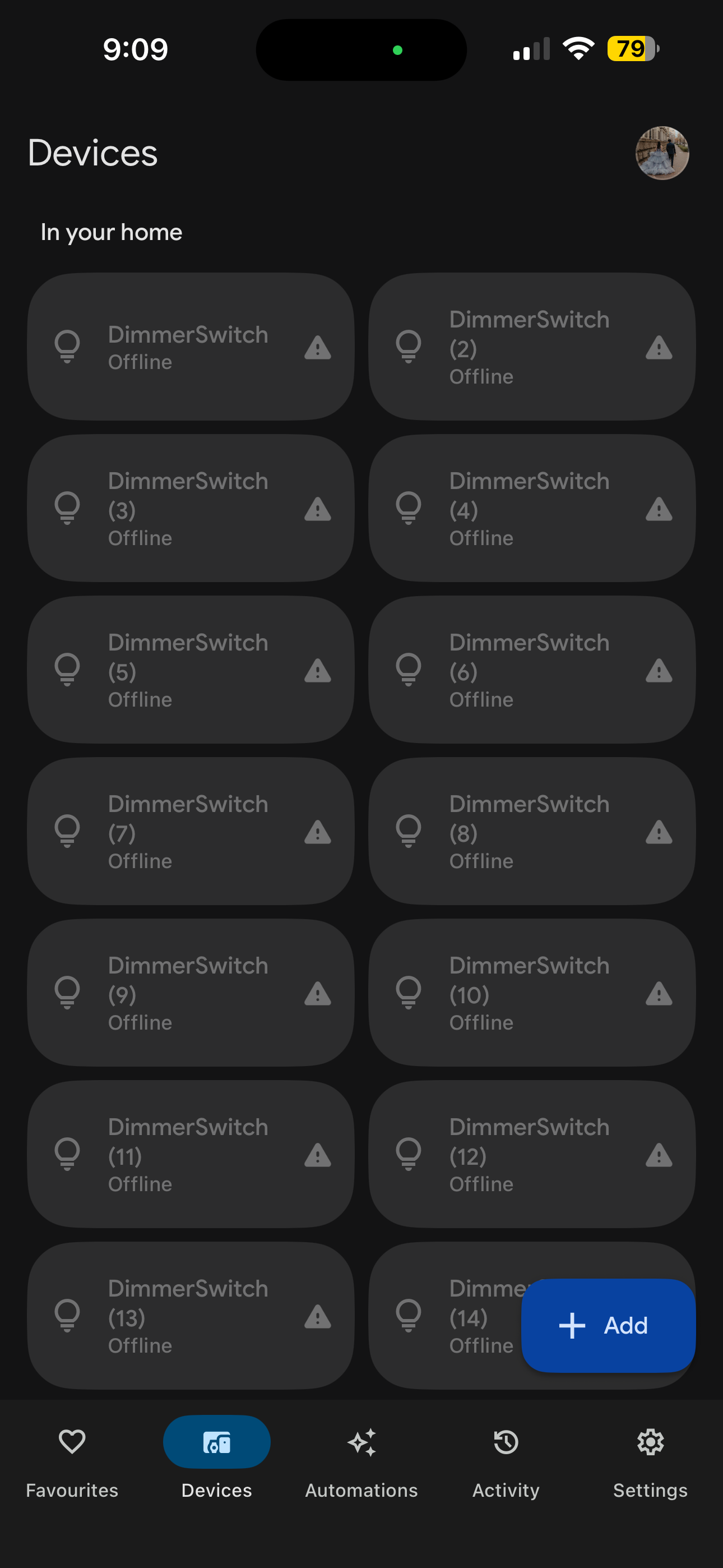Open the profile avatar

tap(661, 153)
